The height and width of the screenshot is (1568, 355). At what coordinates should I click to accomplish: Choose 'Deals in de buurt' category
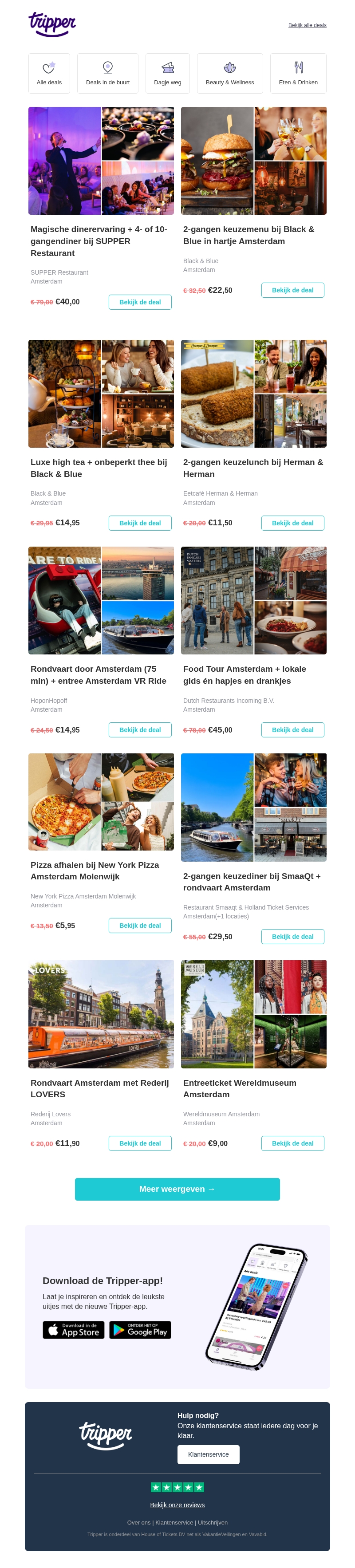pos(108,74)
